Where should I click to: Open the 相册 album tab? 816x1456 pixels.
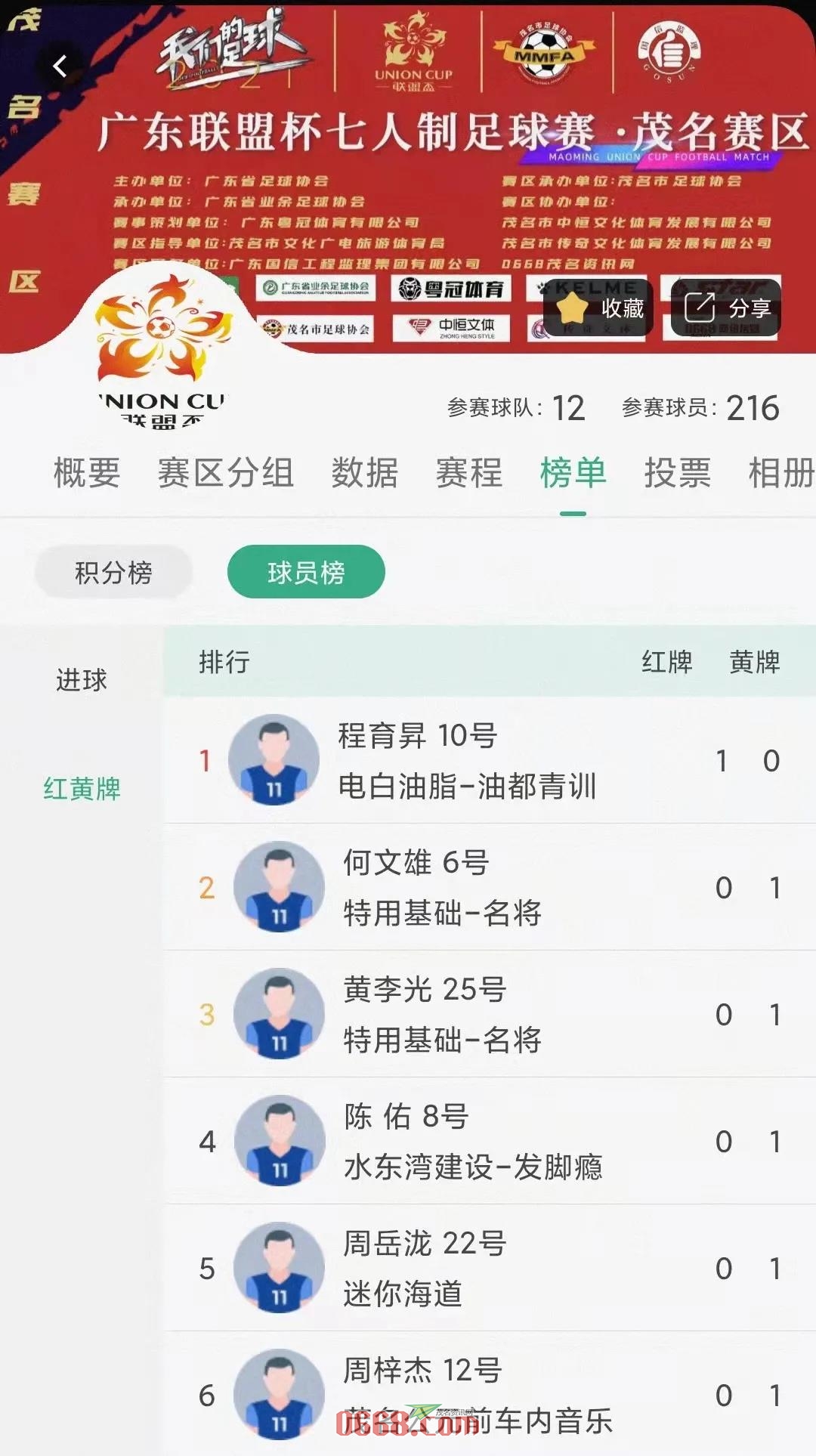780,474
